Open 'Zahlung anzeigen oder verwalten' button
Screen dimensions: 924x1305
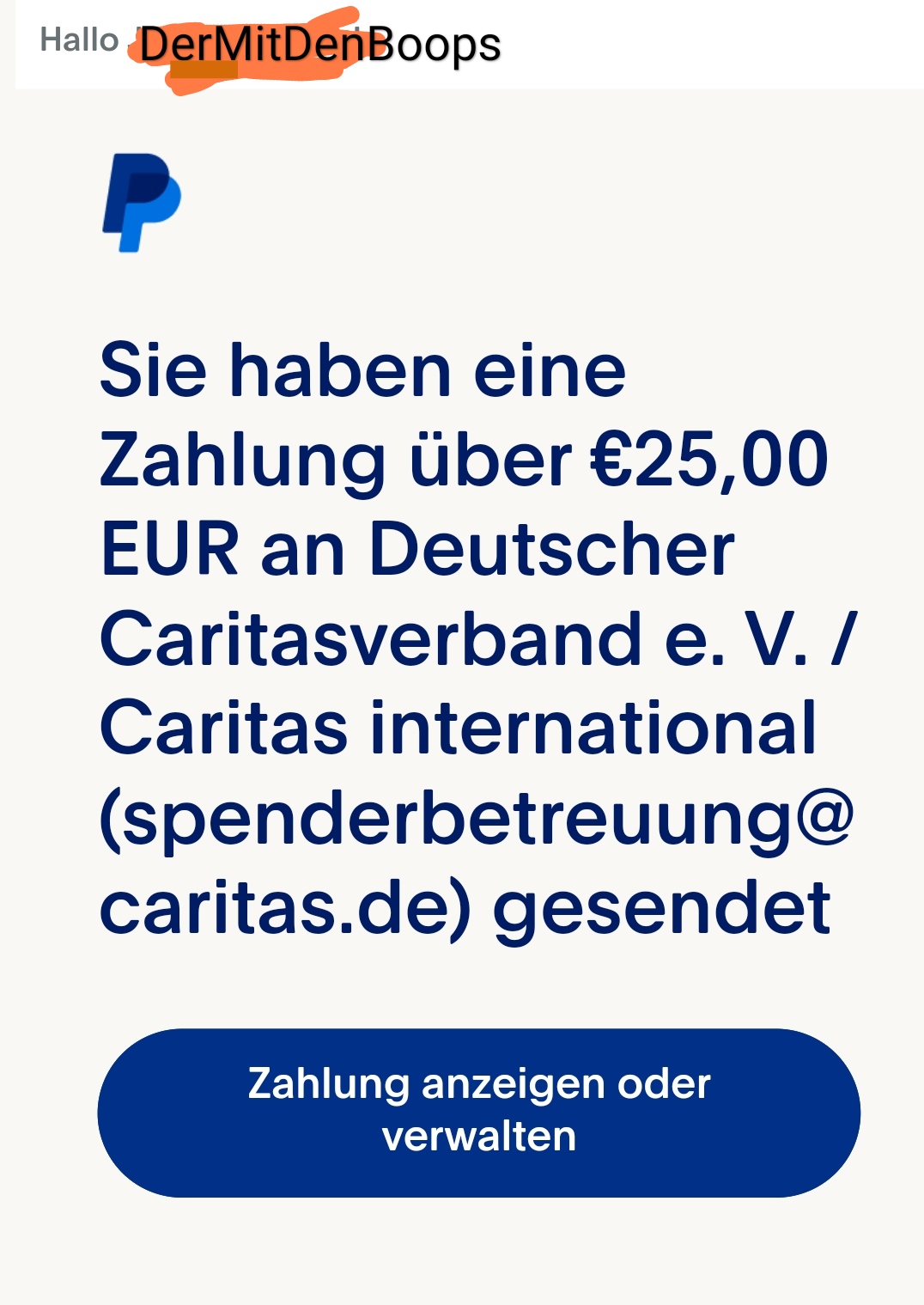(478, 1112)
